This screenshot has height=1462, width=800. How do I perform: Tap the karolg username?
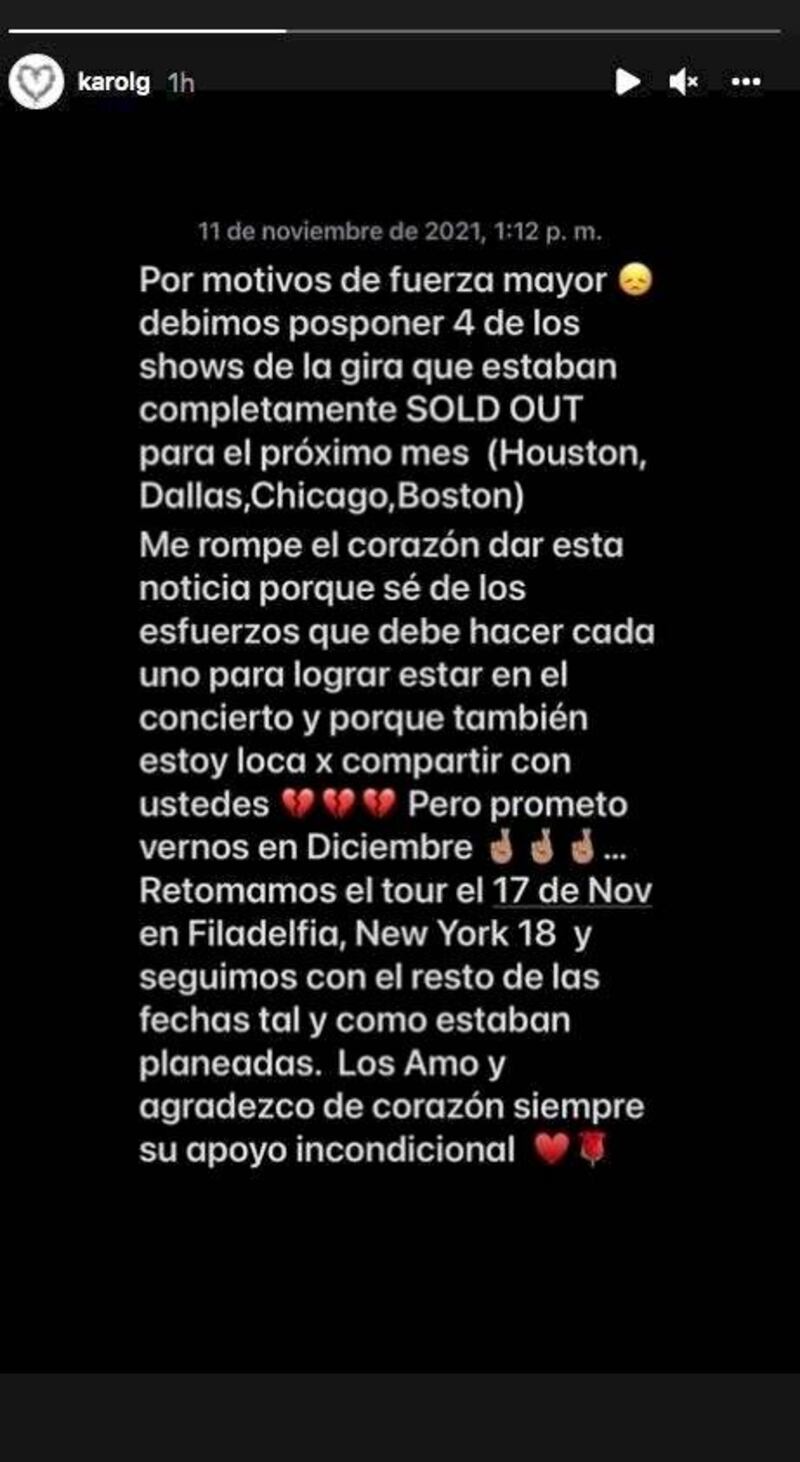pyautogui.click(x=113, y=82)
